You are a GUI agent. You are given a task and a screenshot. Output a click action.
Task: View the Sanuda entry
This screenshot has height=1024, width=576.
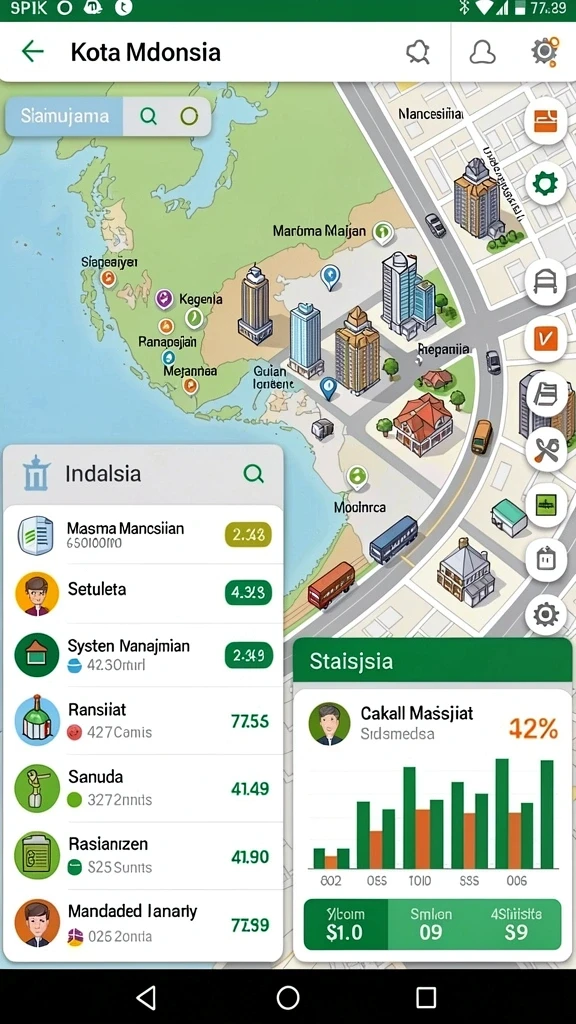pyautogui.click(x=143, y=788)
